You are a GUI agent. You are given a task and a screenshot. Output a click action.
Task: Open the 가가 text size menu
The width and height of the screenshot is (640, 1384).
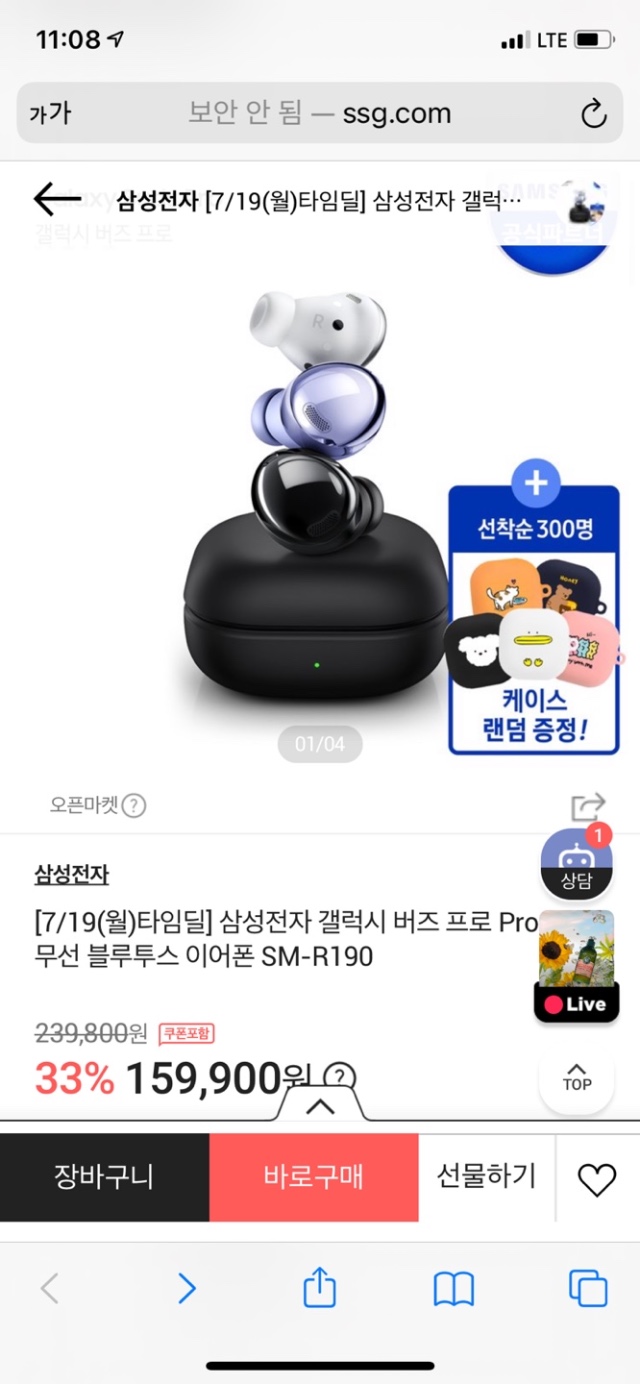[x=50, y=113]
